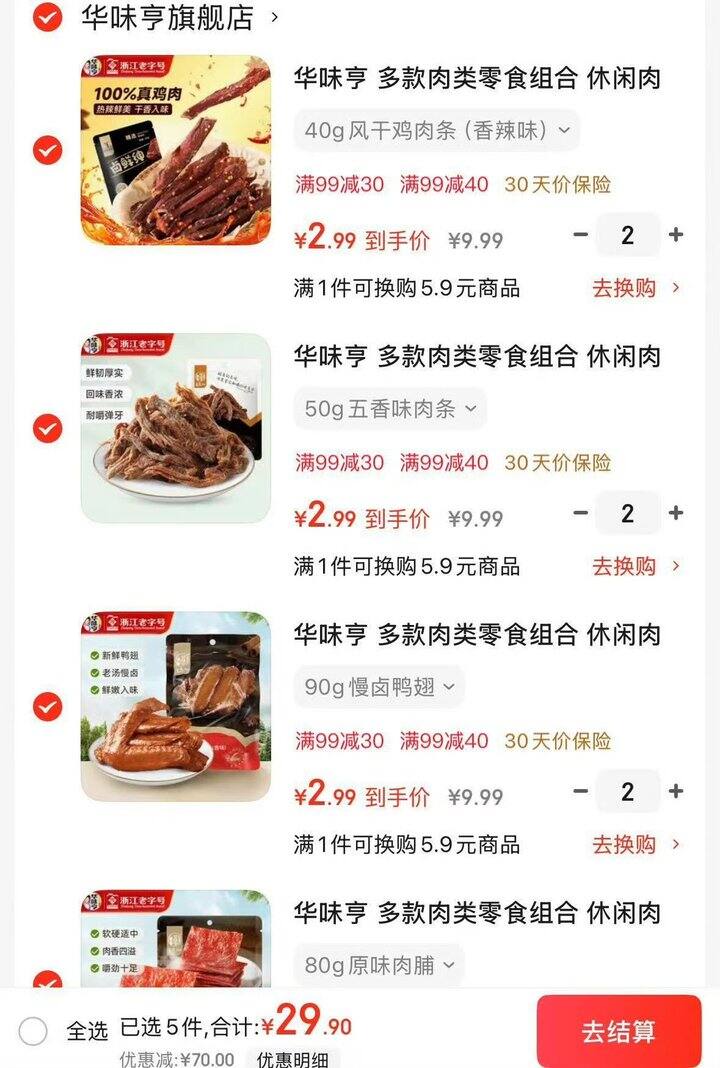720x1068 pixels.
Task: Go to checkout with 去结算
Action: pos(618,1031)
